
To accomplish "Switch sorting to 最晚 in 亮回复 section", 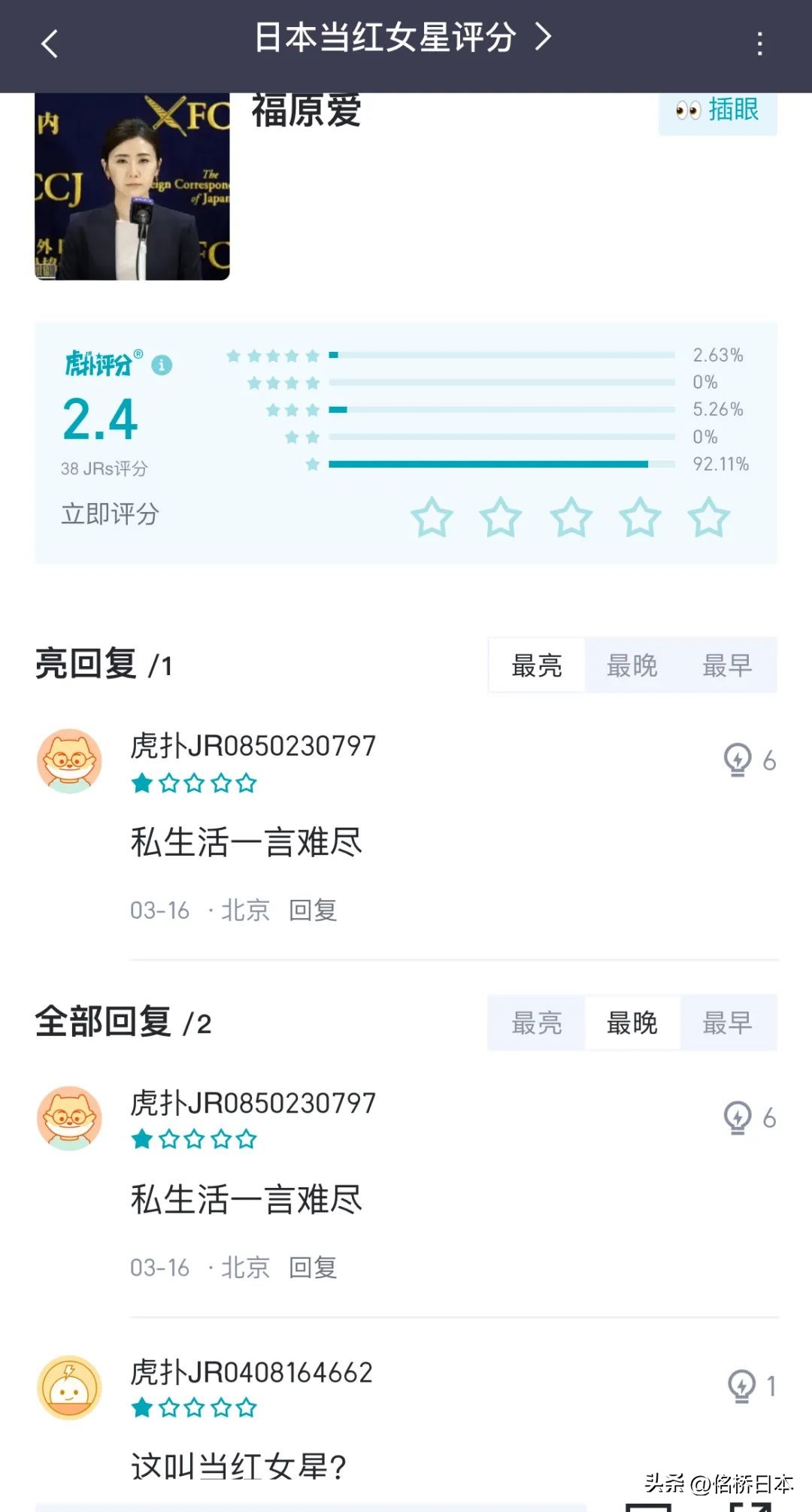I will point(632,665).
